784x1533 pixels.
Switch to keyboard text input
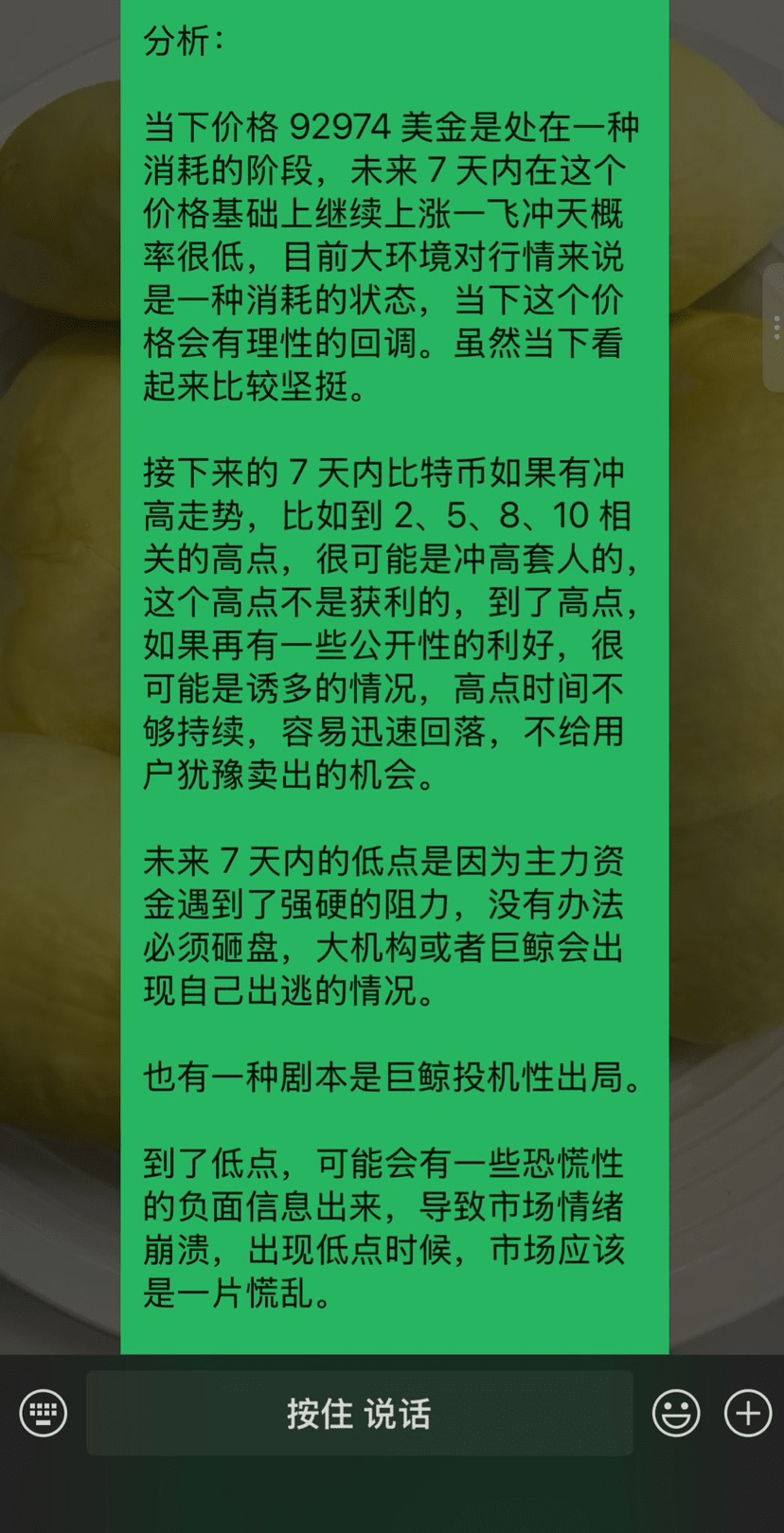click(44, 1414)
